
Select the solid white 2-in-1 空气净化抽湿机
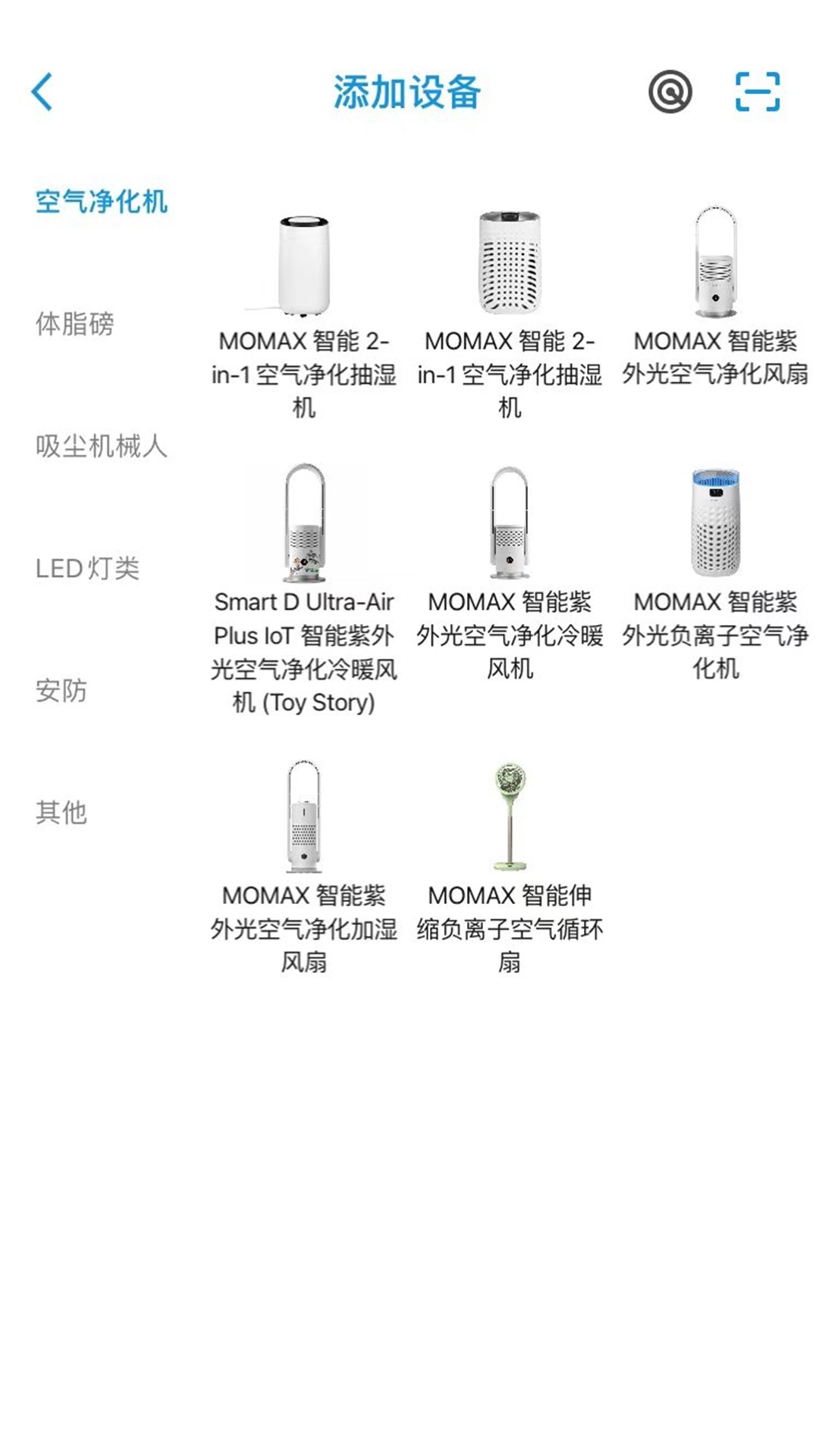(304, 265)
